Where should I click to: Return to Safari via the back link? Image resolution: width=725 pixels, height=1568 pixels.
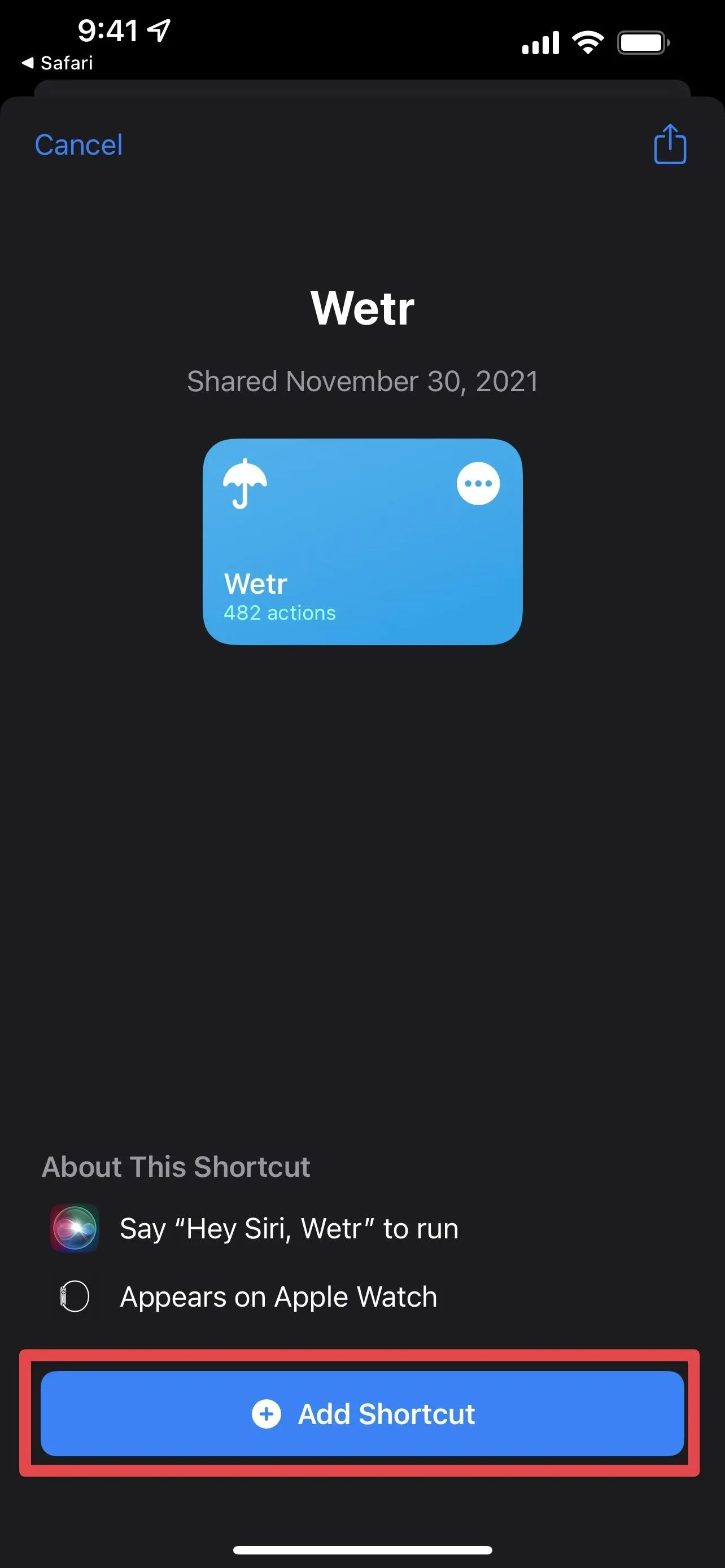[57, 63]
